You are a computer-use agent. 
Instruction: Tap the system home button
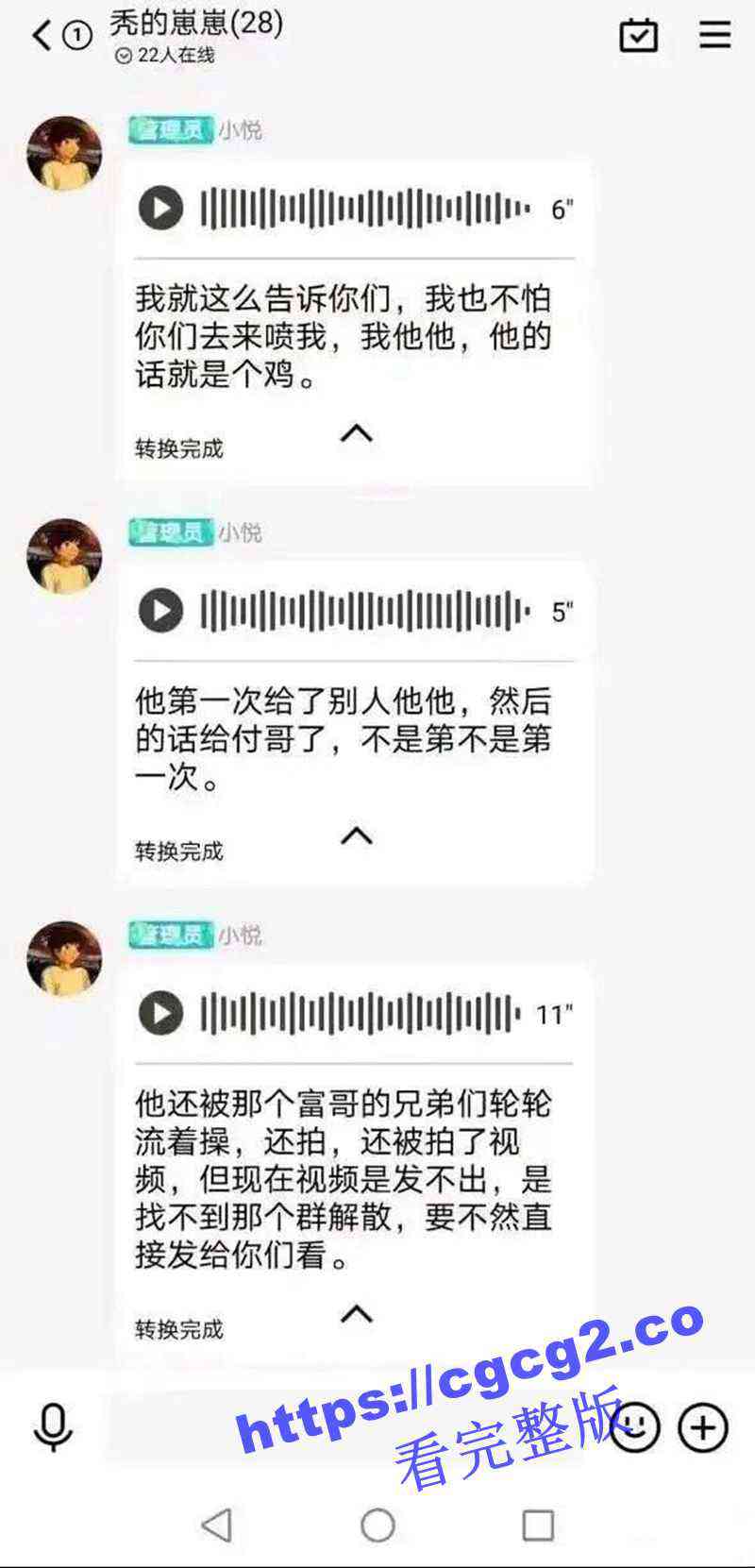pos(377,1525)
